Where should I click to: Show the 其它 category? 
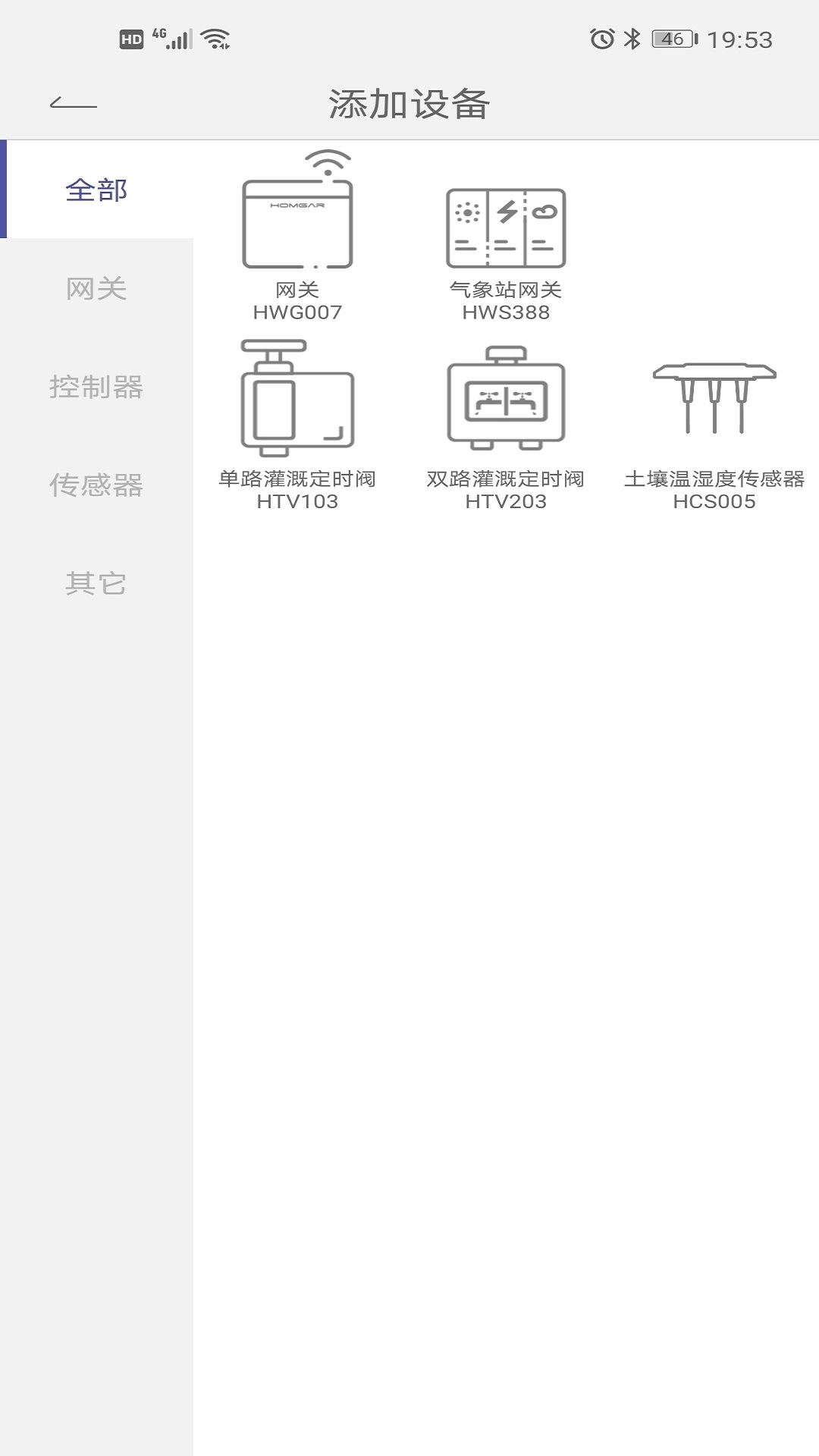coord(96,583)
